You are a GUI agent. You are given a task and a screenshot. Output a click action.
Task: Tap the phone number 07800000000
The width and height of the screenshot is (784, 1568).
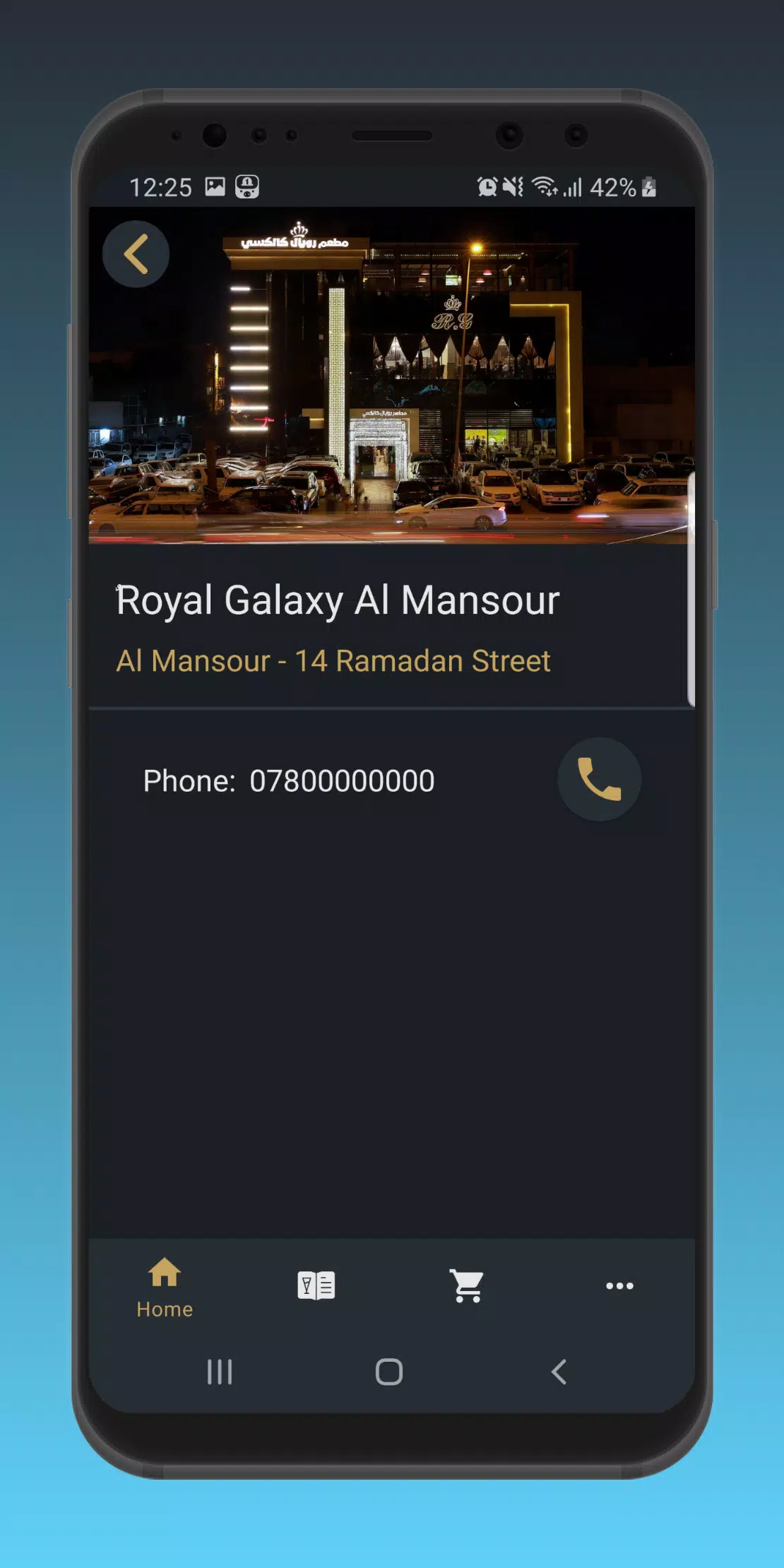tap(343, 780)
